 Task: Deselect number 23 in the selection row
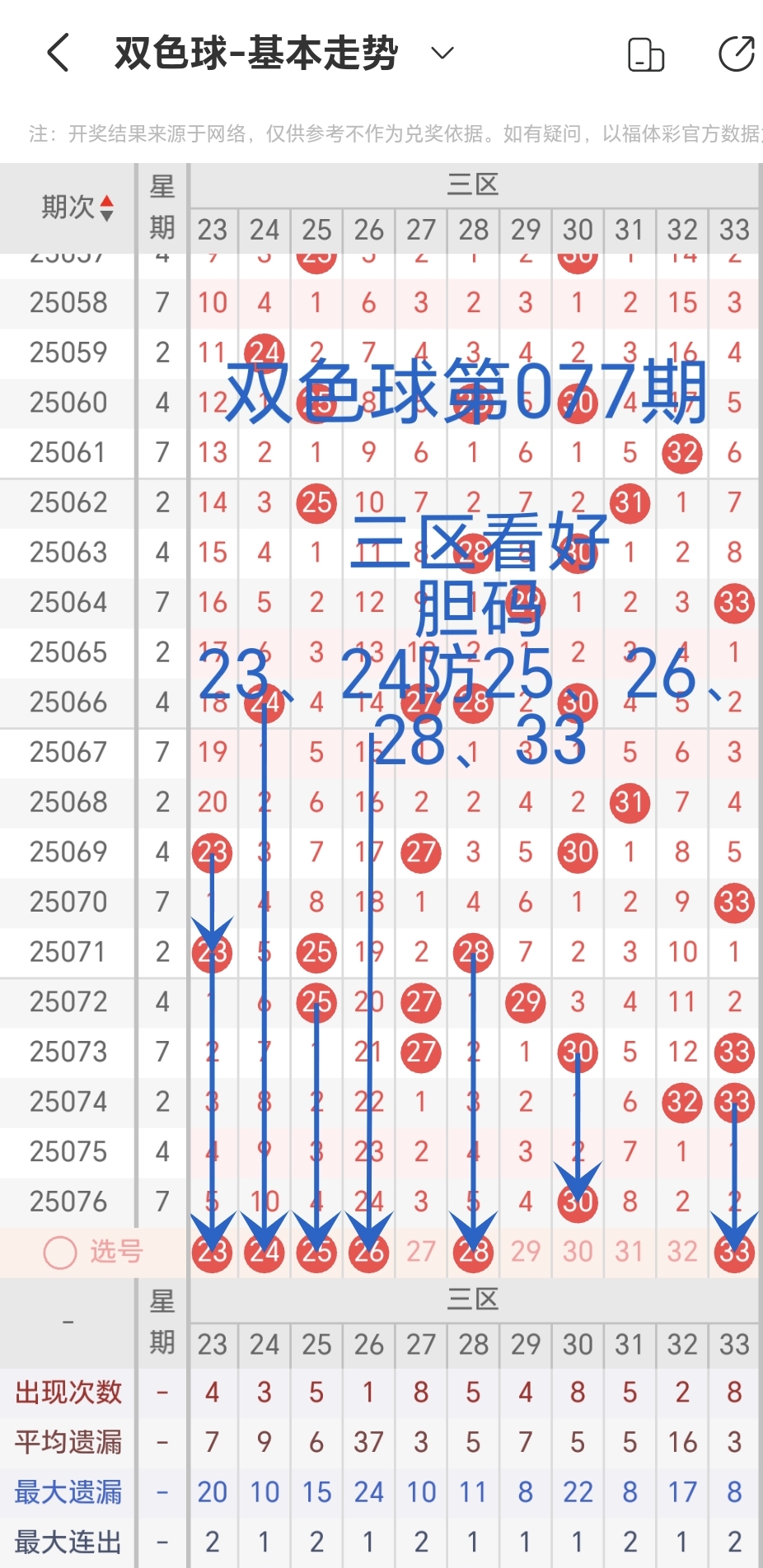tap(212, 1251)
